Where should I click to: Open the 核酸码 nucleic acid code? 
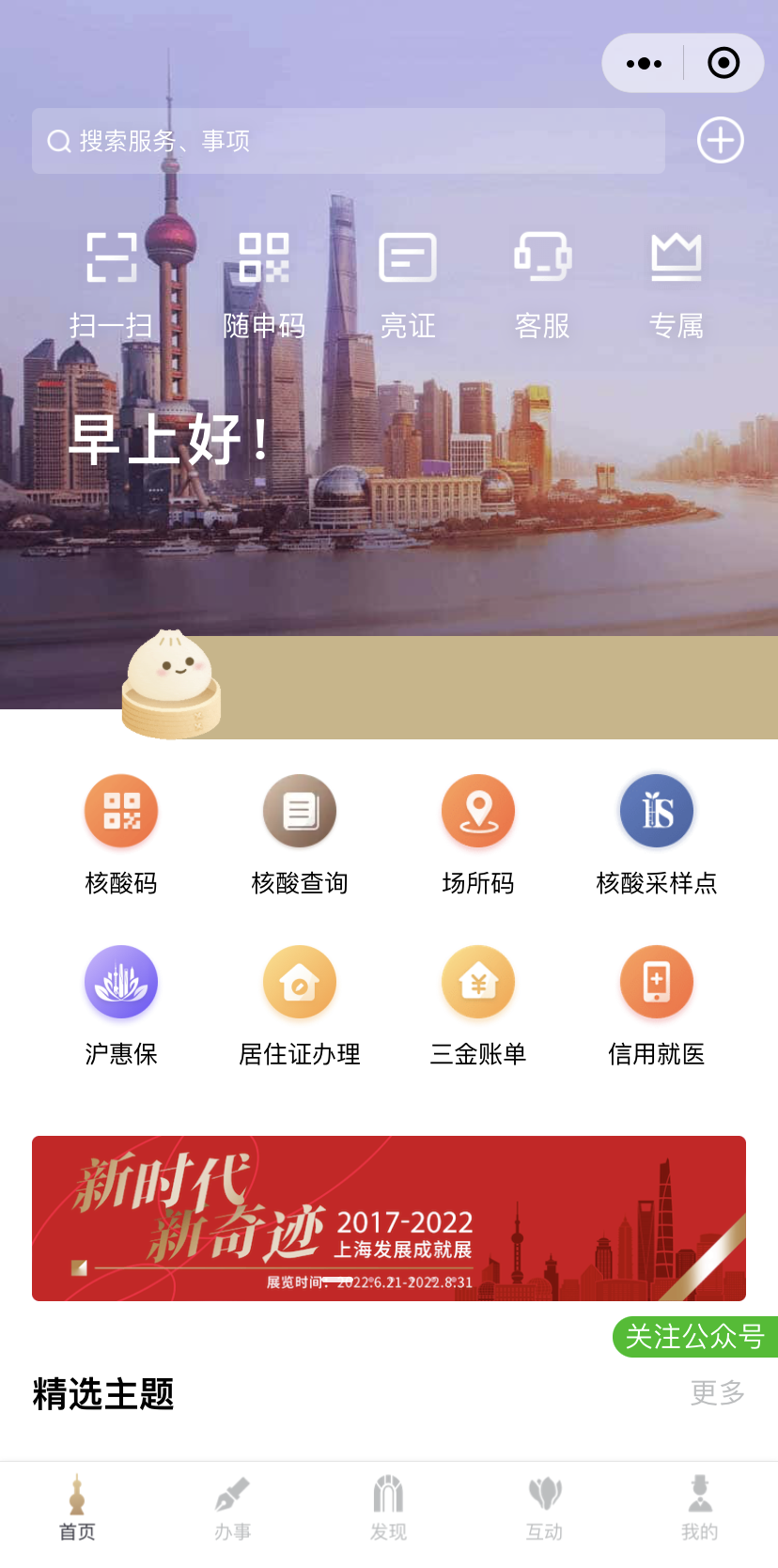pyautogui.click(x=120, y=831)
